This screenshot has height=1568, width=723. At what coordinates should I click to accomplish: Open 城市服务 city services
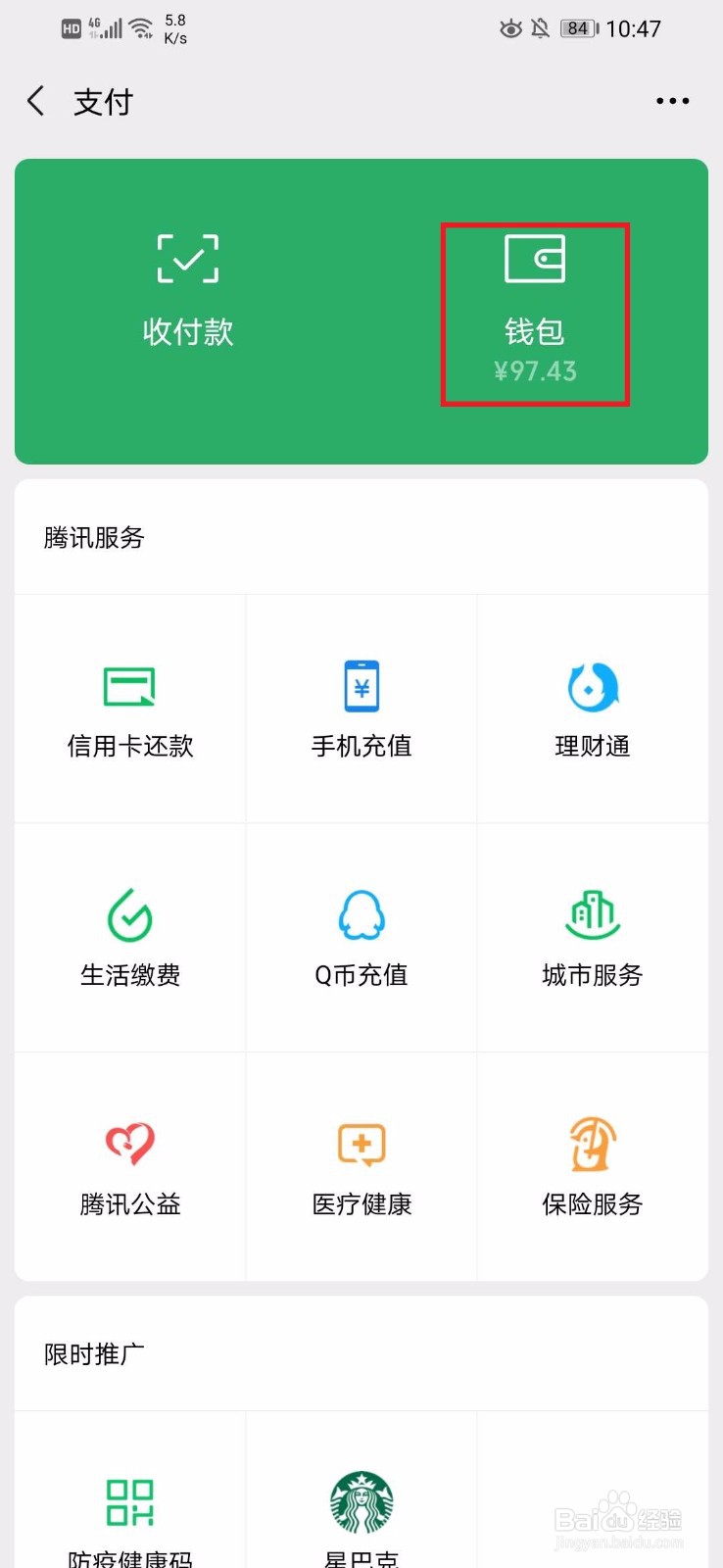pyautogui.click(x=592, y=939)
